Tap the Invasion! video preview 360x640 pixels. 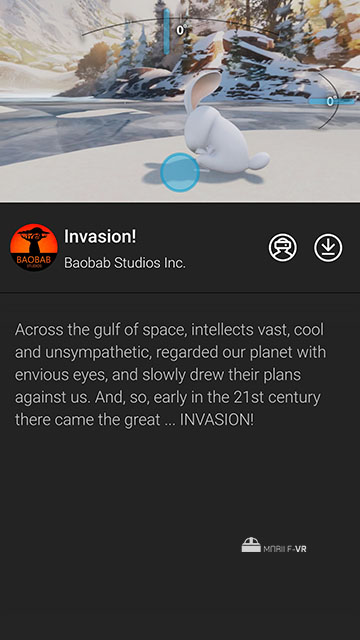(x=180, y=101)
